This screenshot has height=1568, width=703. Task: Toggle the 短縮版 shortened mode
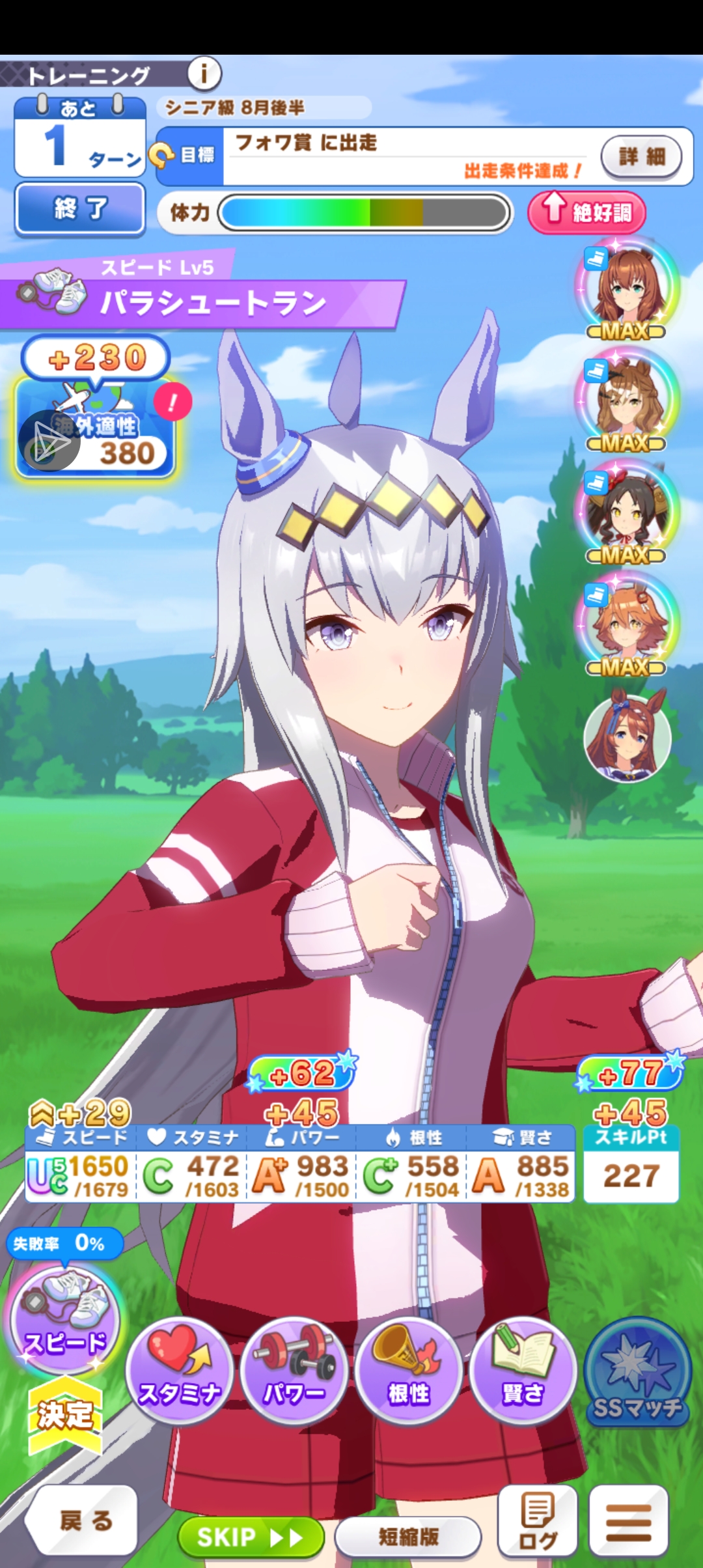click(408, 1537)
